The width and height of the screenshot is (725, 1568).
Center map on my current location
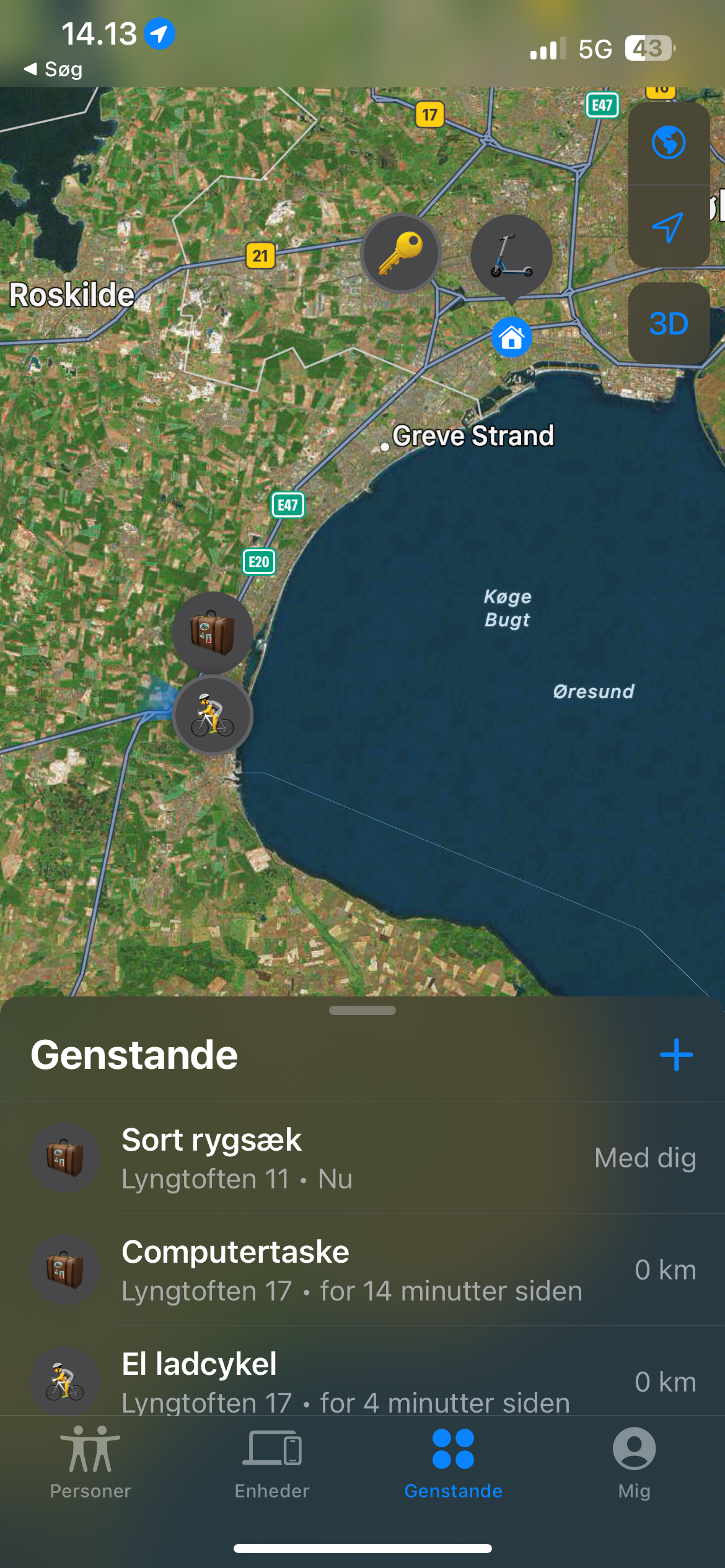point(669,227)
